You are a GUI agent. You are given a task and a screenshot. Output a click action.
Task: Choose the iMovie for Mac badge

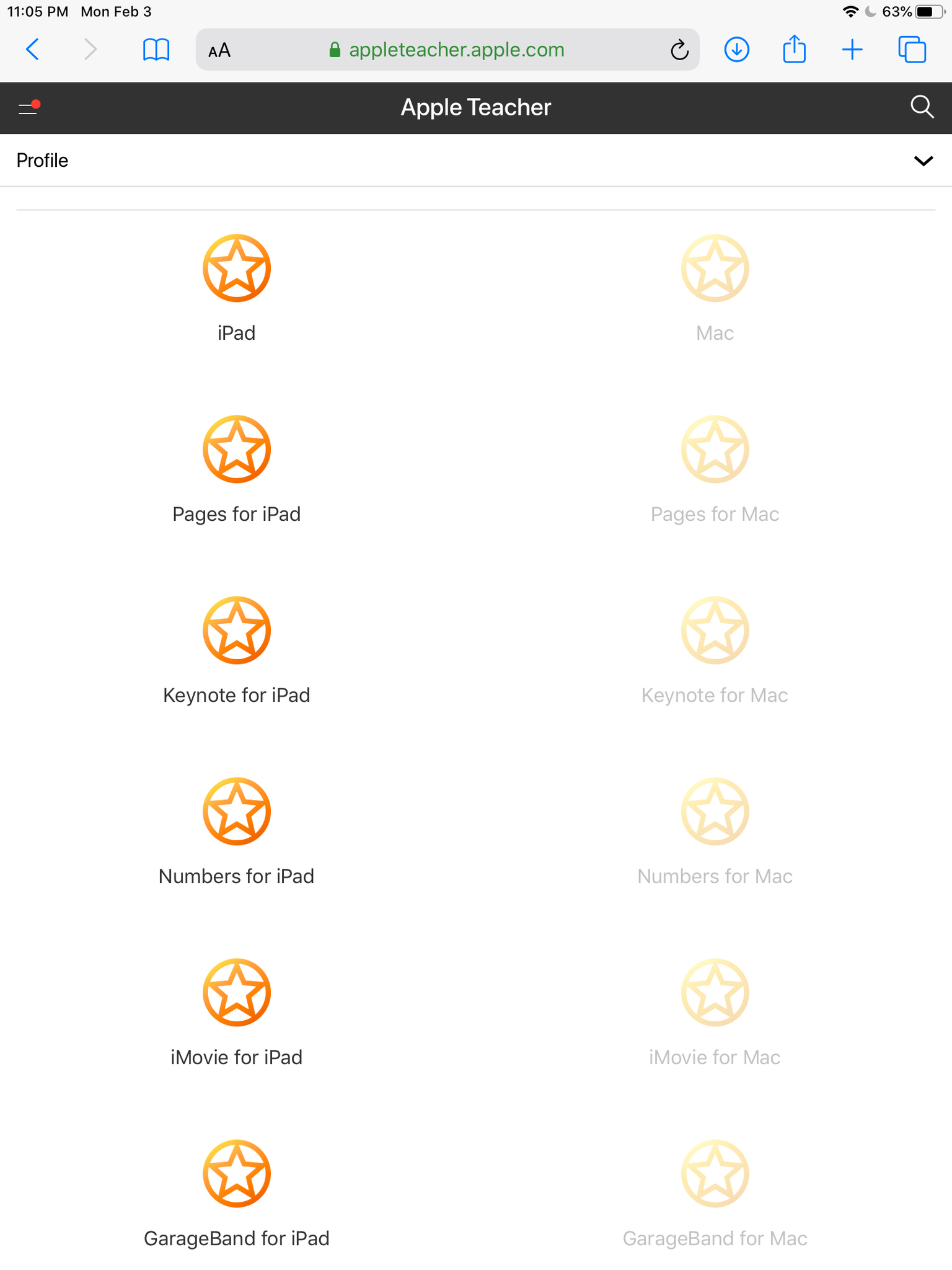pyautogui.click(x=715, y=993)
